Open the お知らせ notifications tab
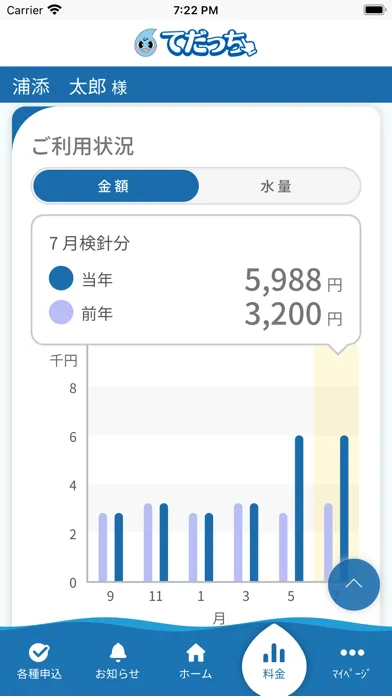The width and height of the screenshot is (392, 696). pos(118,661)
